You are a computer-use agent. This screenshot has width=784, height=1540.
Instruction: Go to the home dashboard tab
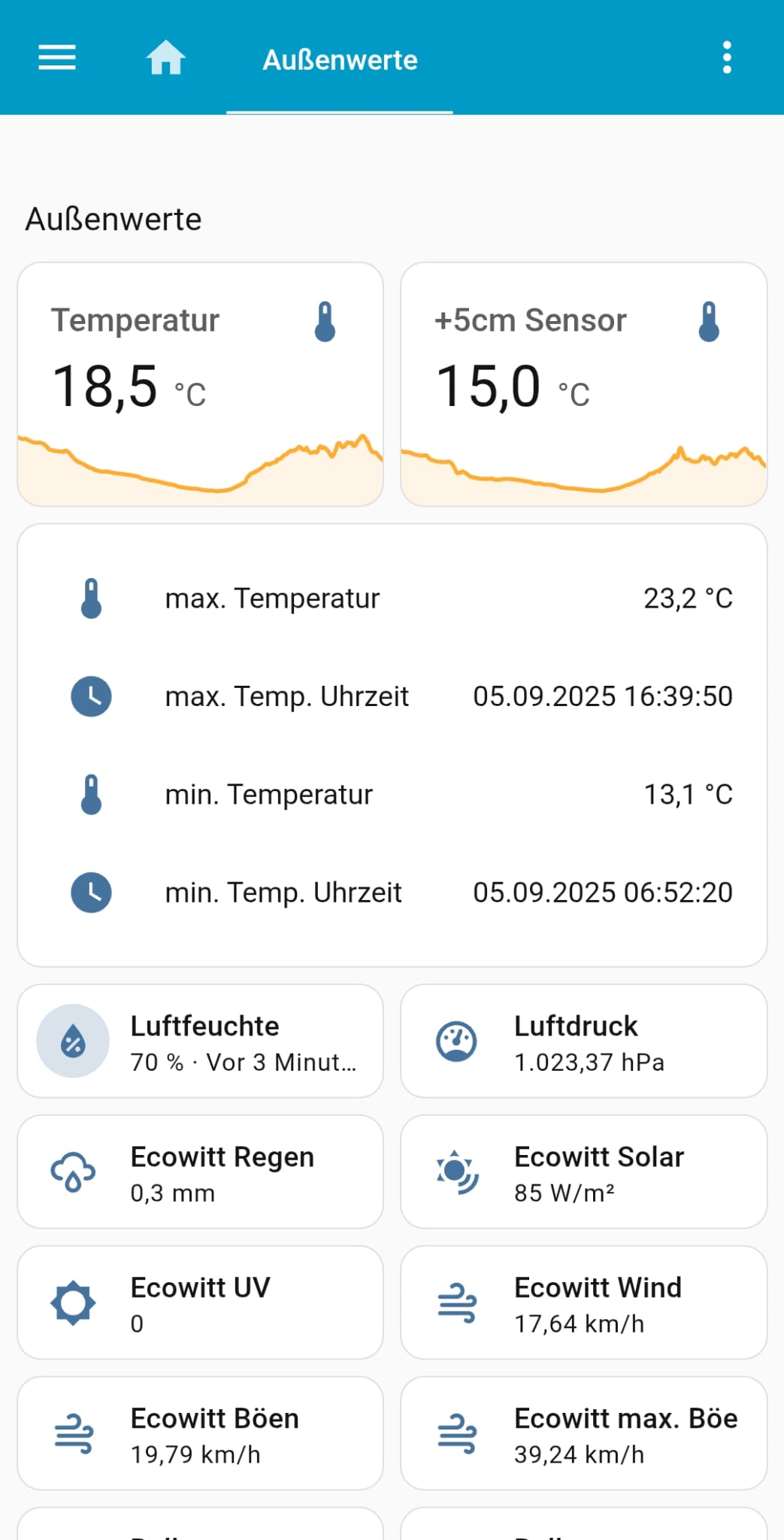click(x=165, y=58)
